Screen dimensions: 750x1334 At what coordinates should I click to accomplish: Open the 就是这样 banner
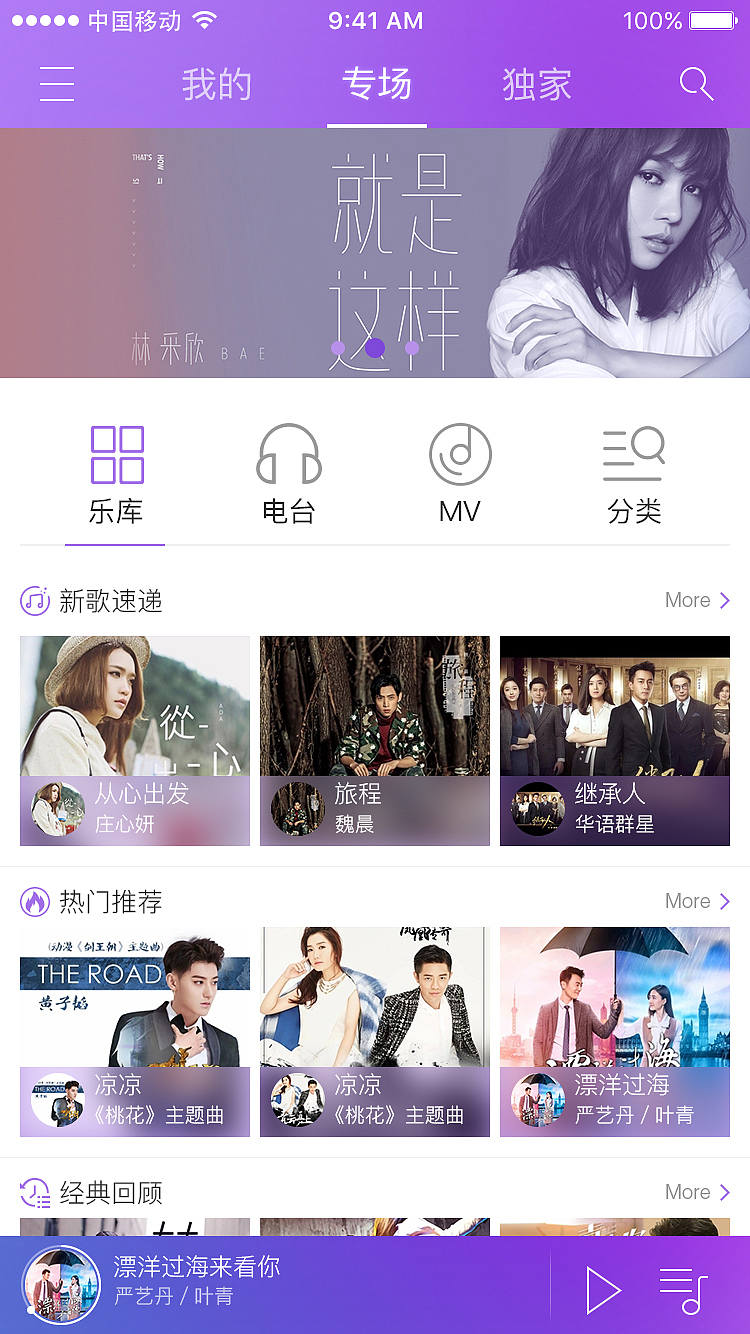pyautogui.click(x=375, y=252)
